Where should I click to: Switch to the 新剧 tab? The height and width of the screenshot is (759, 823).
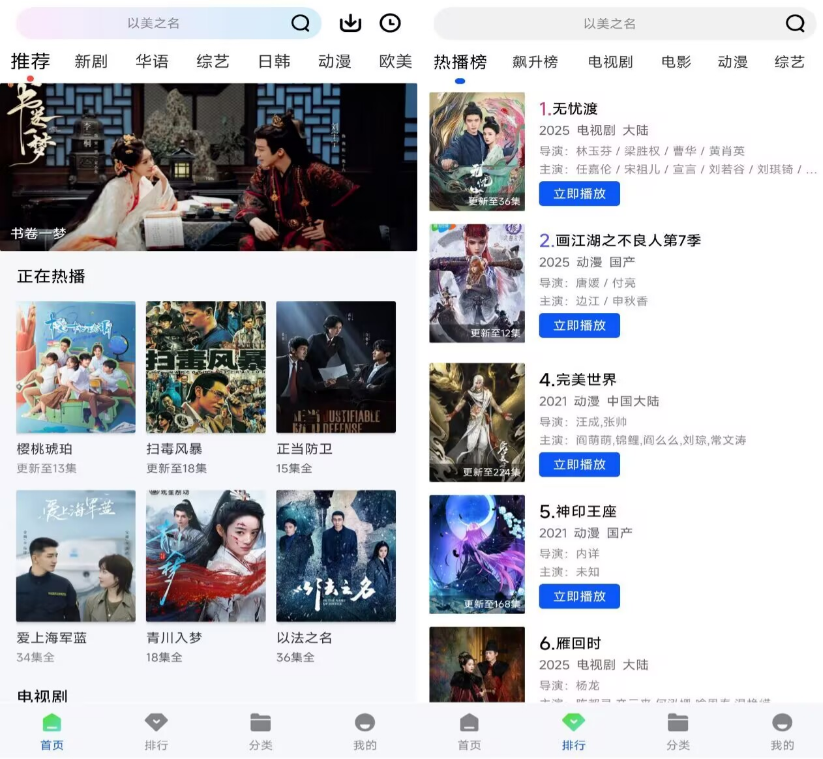[x=91, y=62]
